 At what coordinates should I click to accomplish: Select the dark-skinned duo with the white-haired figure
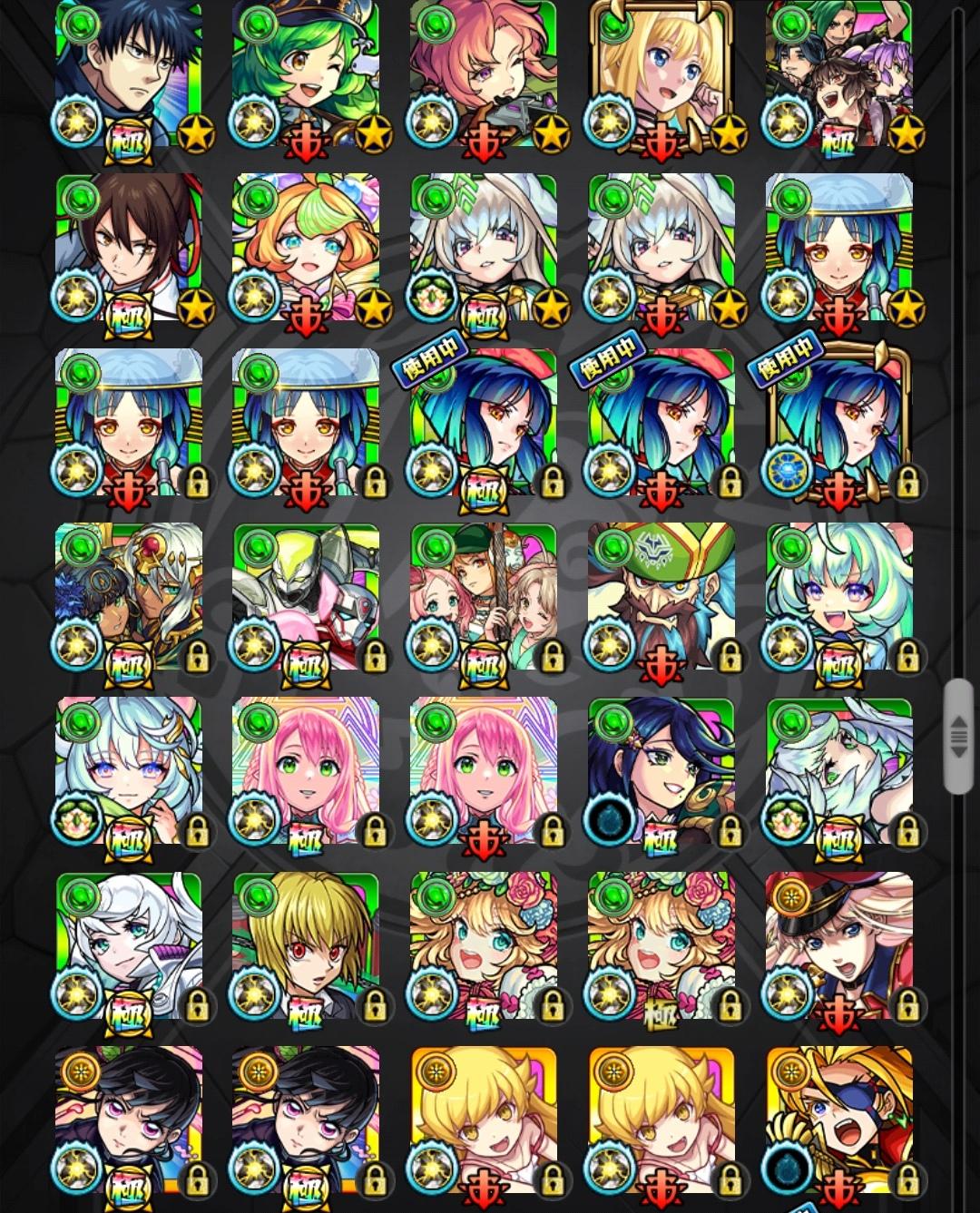coord(128,599)
